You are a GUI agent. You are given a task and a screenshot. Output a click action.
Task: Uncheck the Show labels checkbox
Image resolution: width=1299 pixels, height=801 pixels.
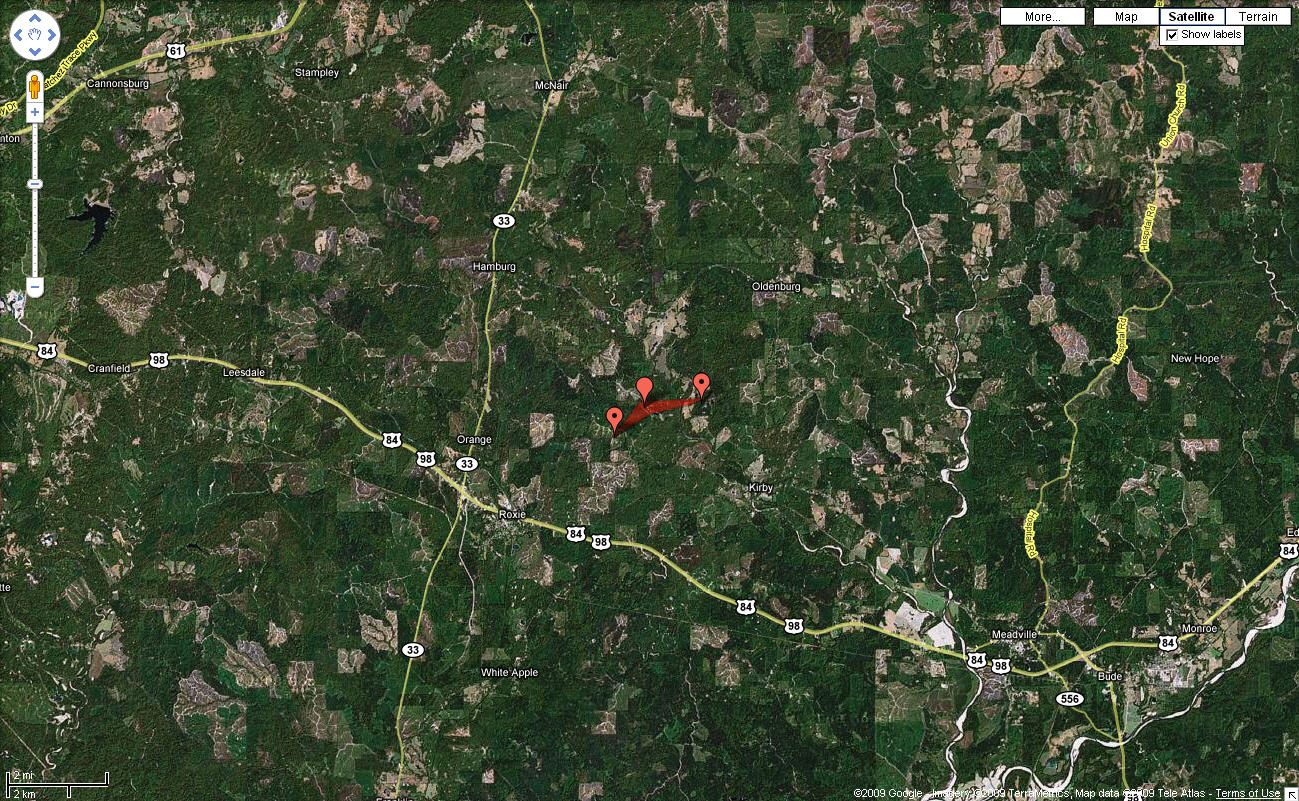pos(1173,35)
